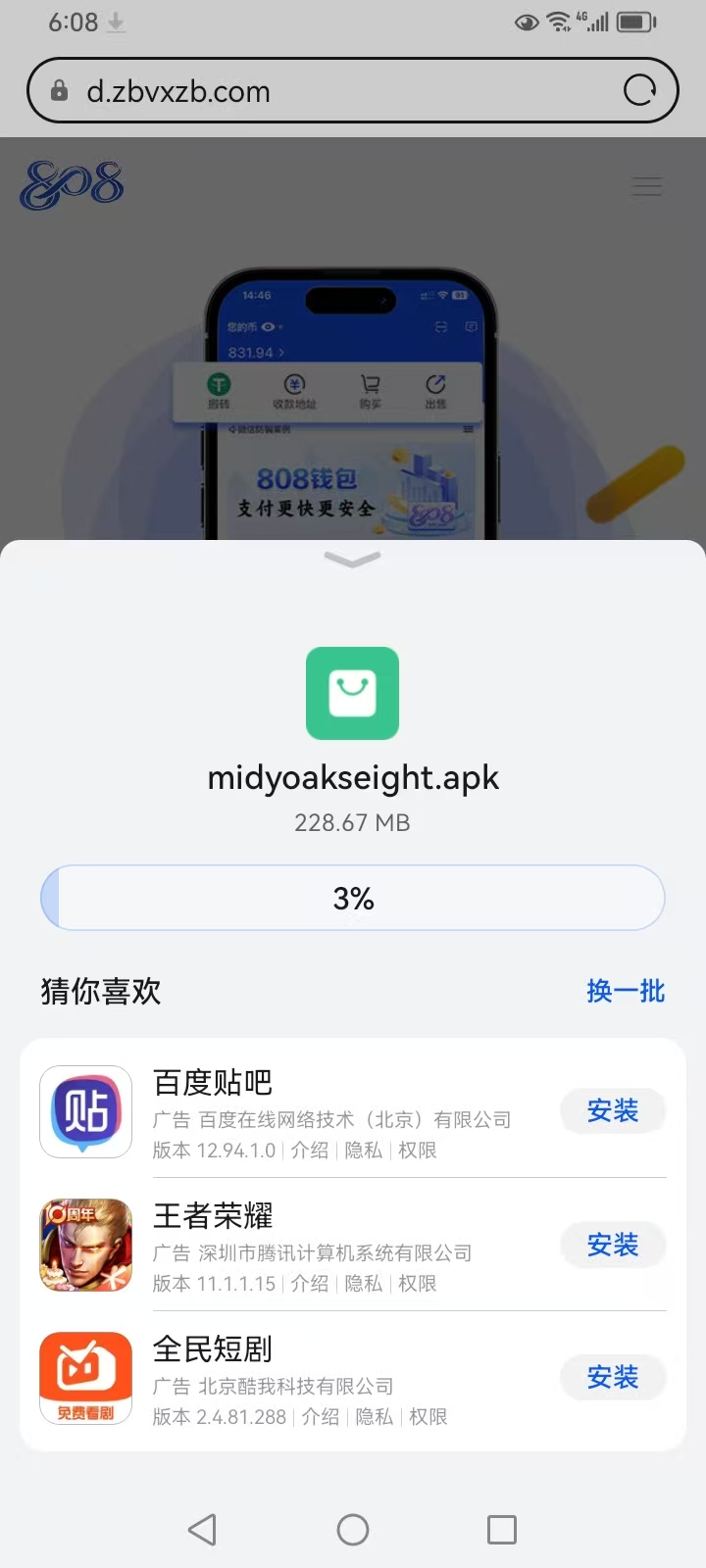Open 隐私 details for 全民短剧
706x1568 pixels.
coord(374,1416)
